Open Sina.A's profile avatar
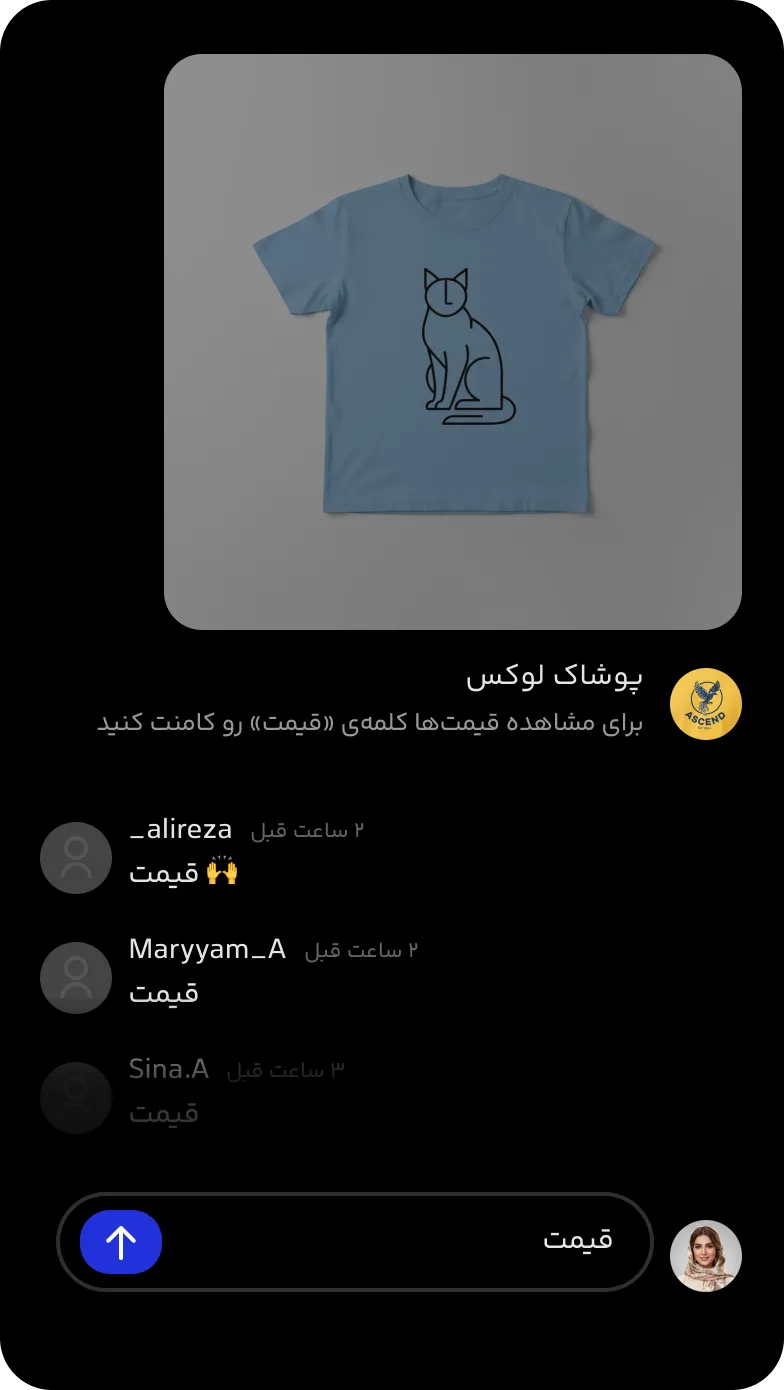Image resolution: width=784 pixels, height=1390 pixels. point(76,1098)
